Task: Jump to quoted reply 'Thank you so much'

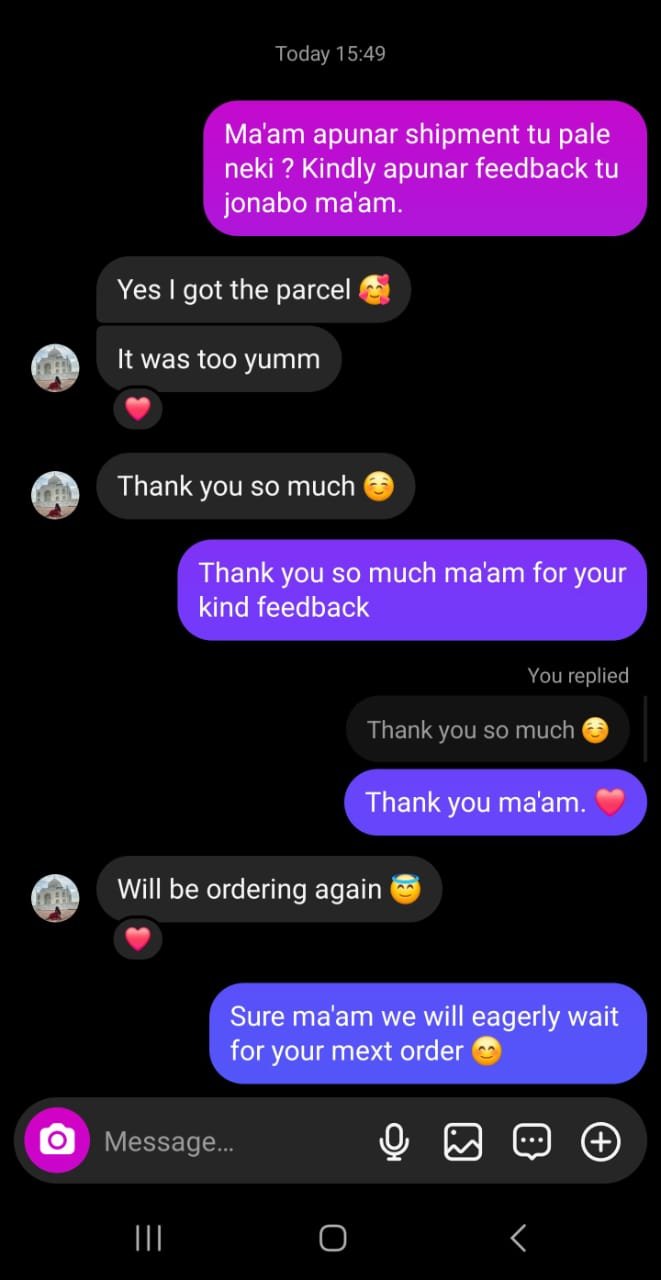Action: (x=487, y=730)
